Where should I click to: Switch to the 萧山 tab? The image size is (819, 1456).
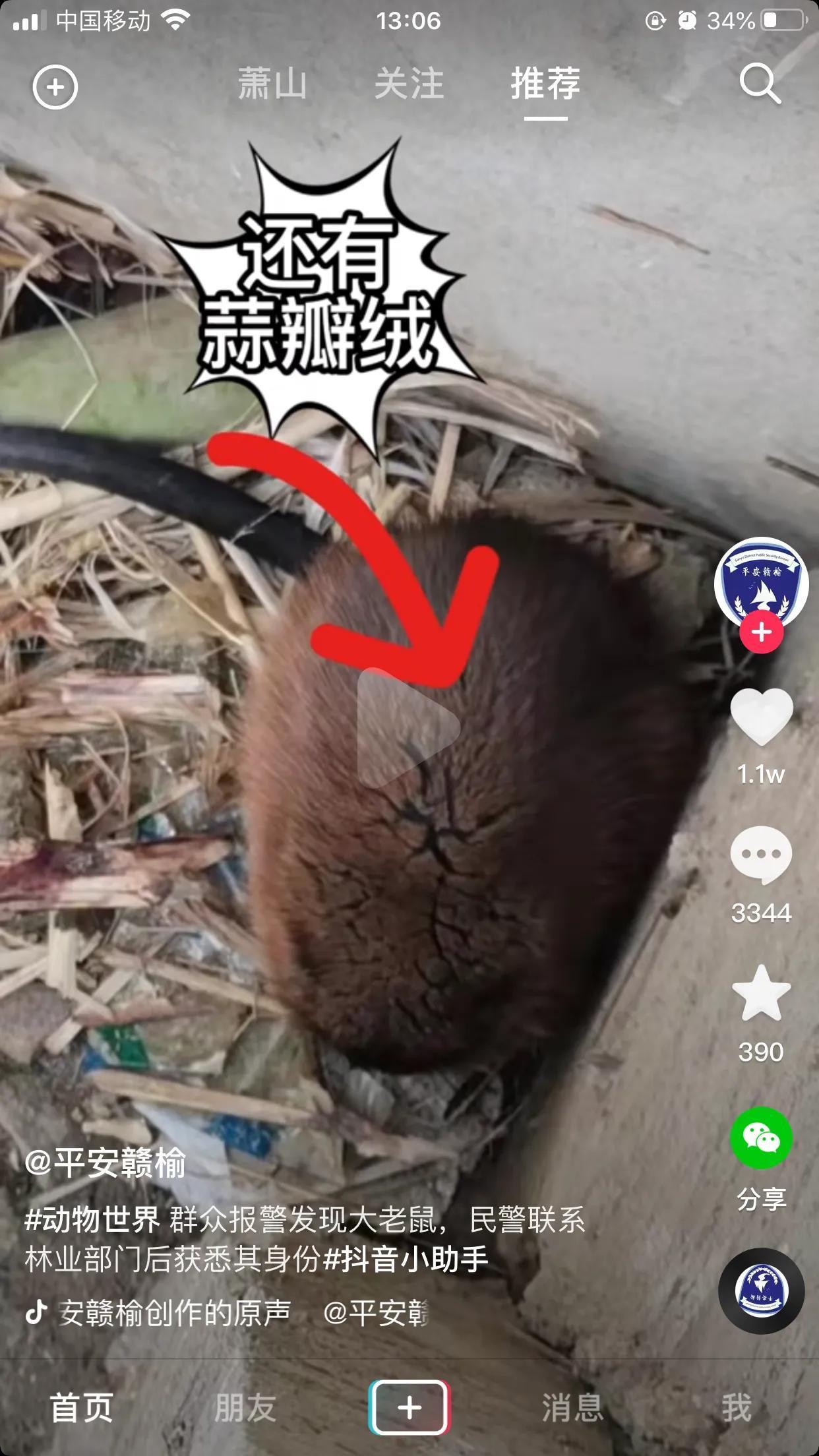(x=272, y=84)
